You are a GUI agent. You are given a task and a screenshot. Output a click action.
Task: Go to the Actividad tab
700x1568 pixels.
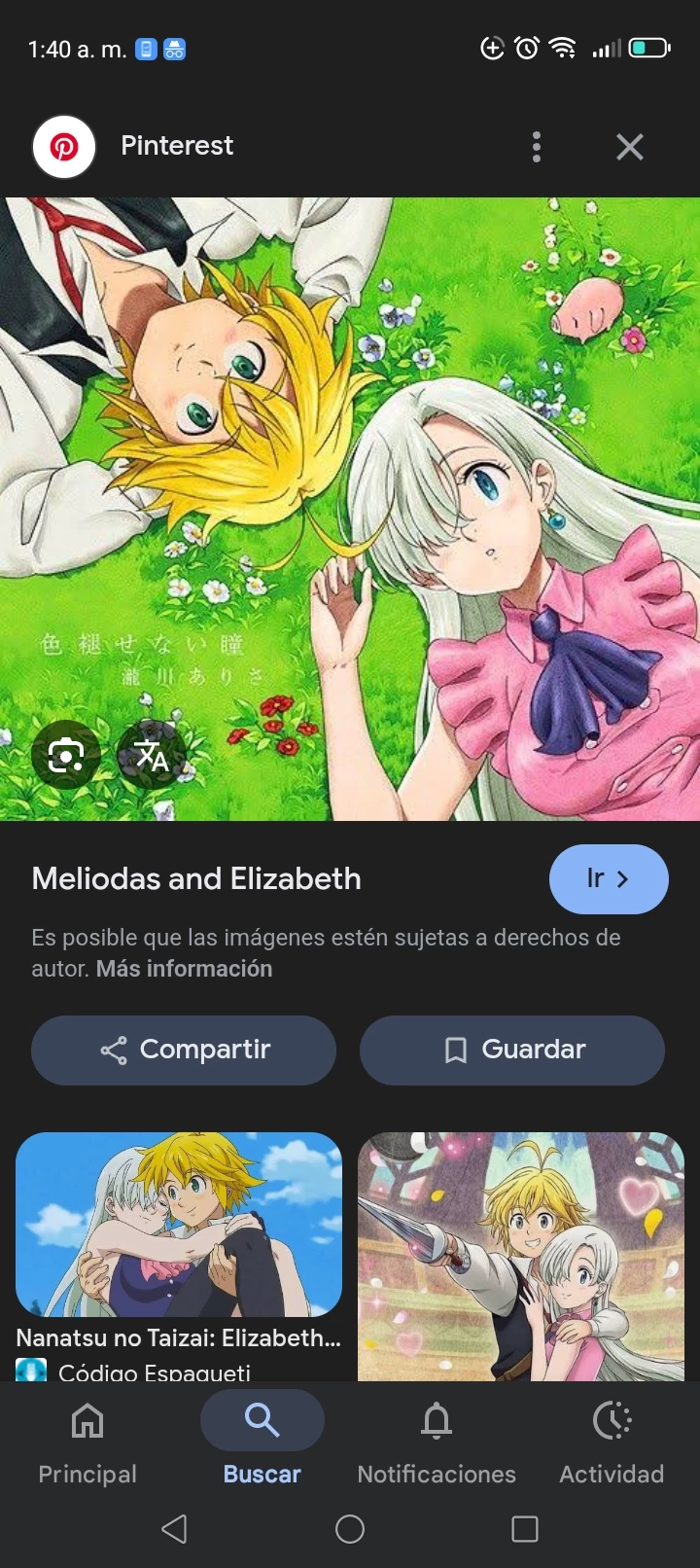click(612, 1442)
